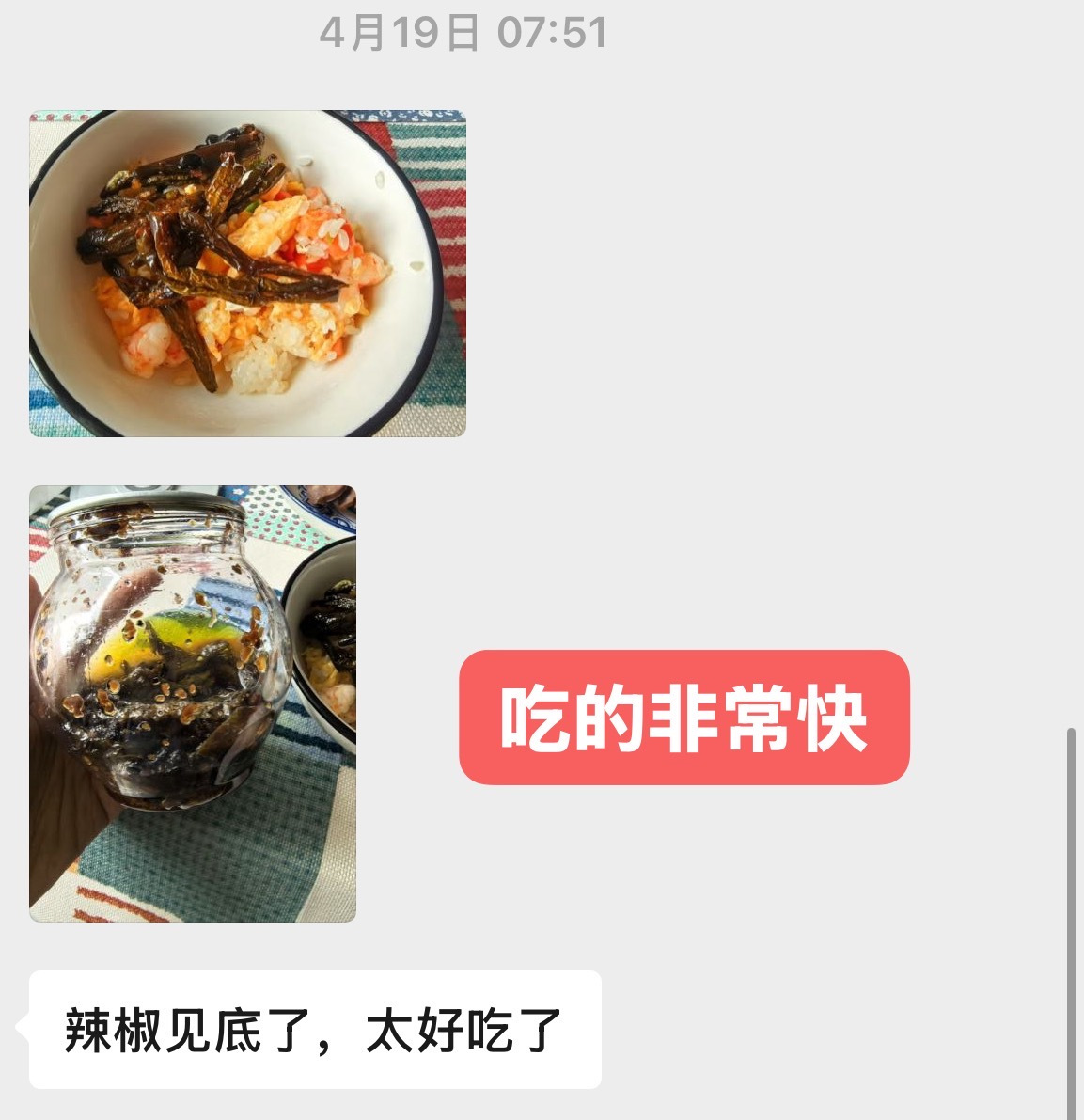
Task: View the photo of the nearly empty jar
Action: pos(193,702)
